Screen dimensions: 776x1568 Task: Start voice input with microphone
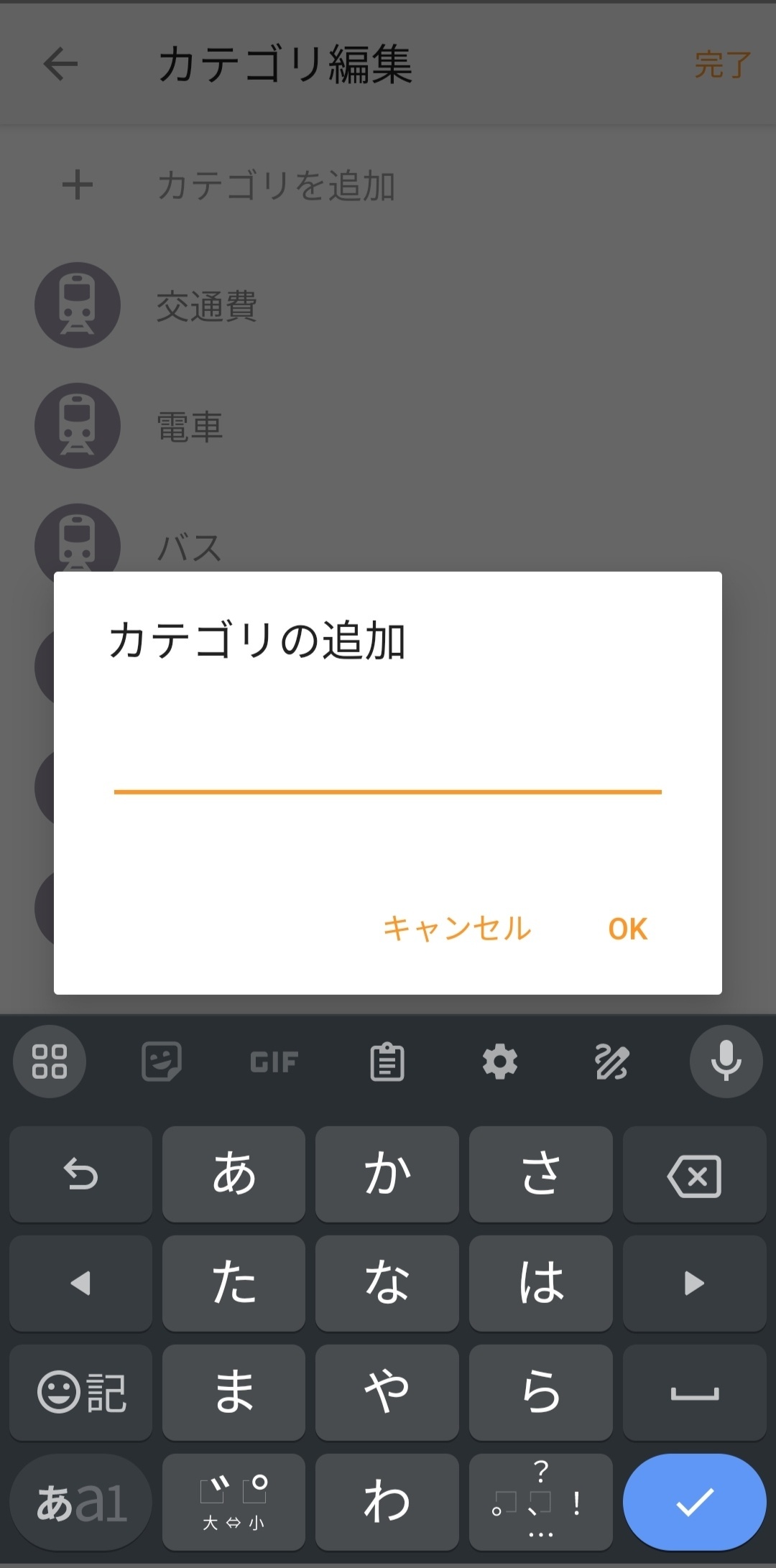(x=726, y=1062)
